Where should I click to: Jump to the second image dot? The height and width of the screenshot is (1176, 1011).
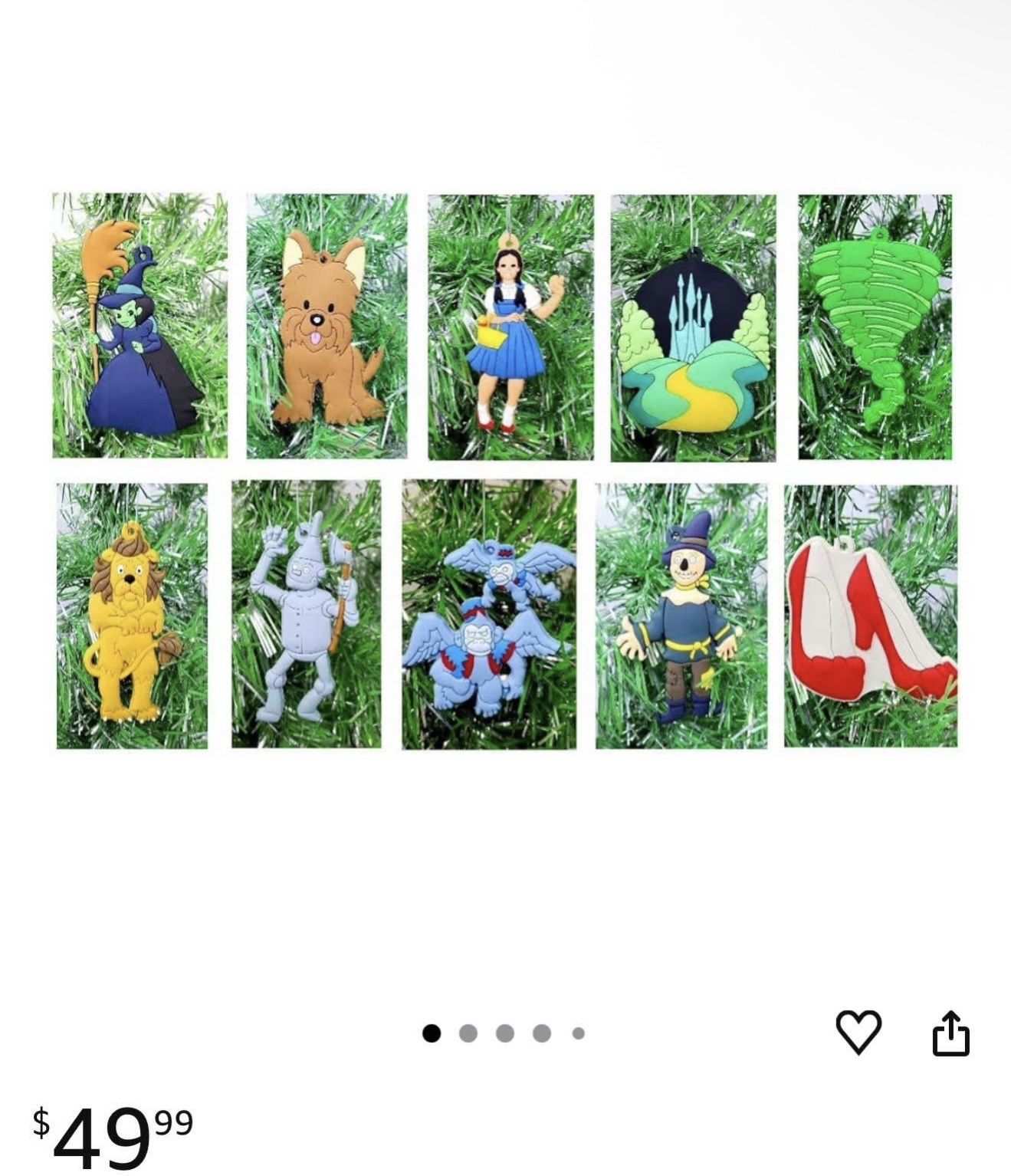coord(468,1033)
